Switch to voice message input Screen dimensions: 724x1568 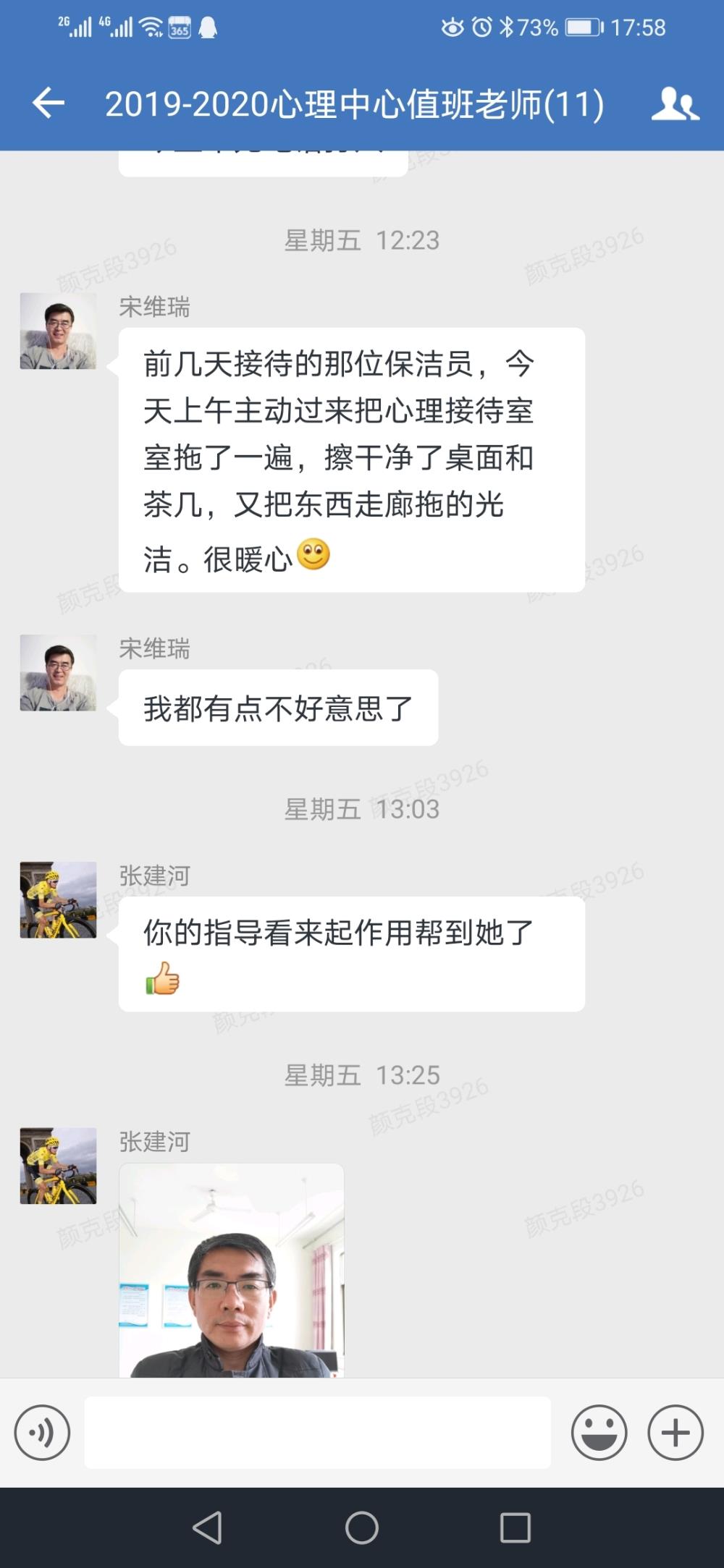tap(42, 1433)
